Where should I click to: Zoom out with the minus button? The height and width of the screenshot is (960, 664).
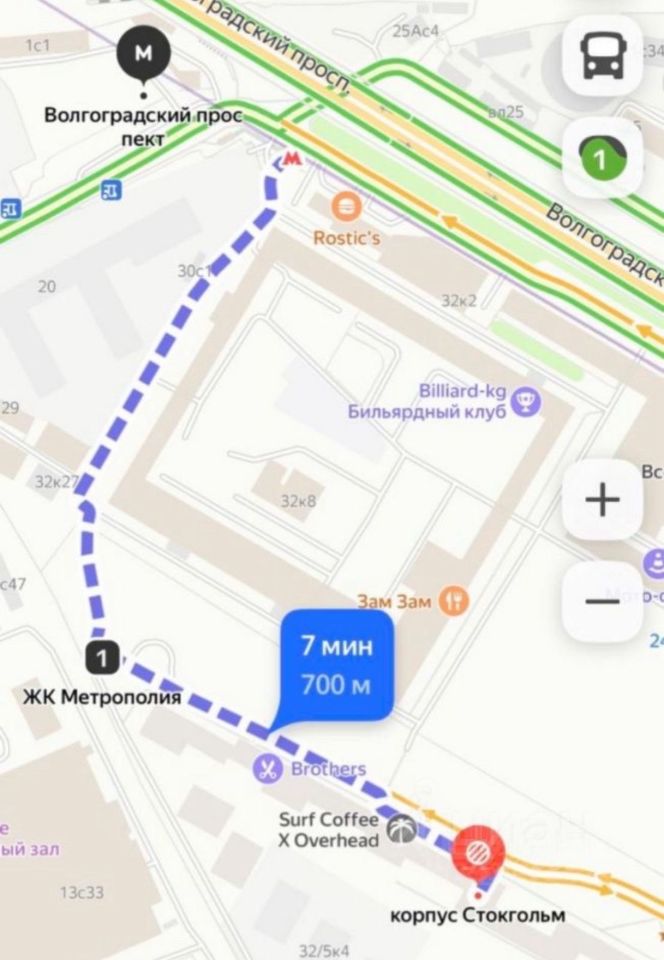click(x=602, y=601)
